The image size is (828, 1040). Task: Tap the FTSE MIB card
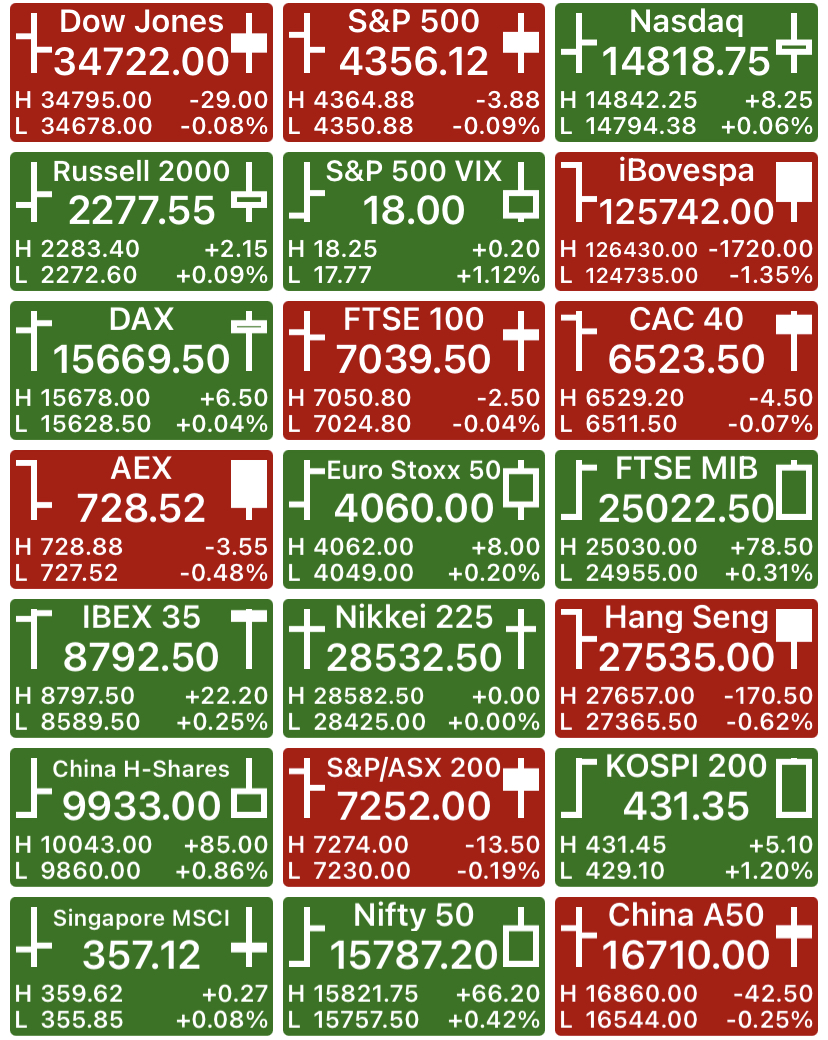click(x=686, y=519)
